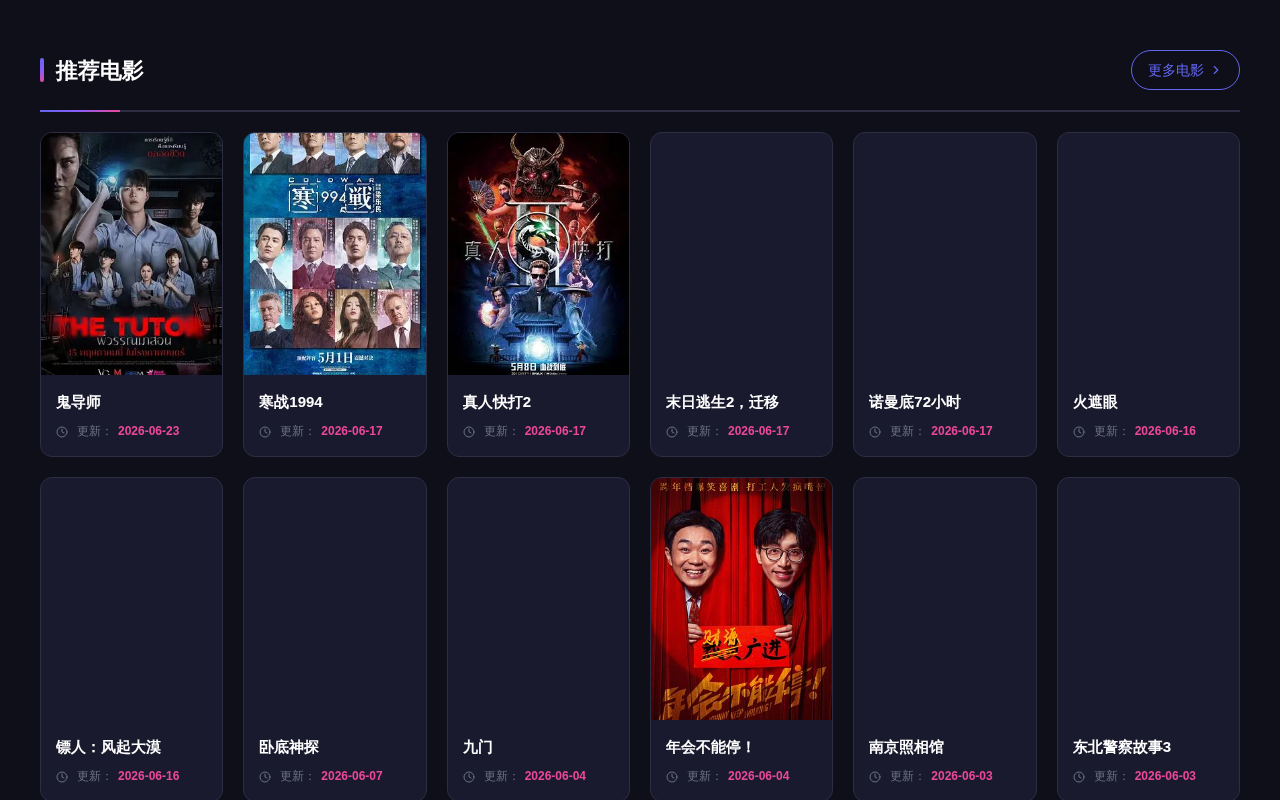The width and height of the screenshot is (1280, 800).
Task: Open 镖人：风起大漠 movie card
Action: pos(131,639)
